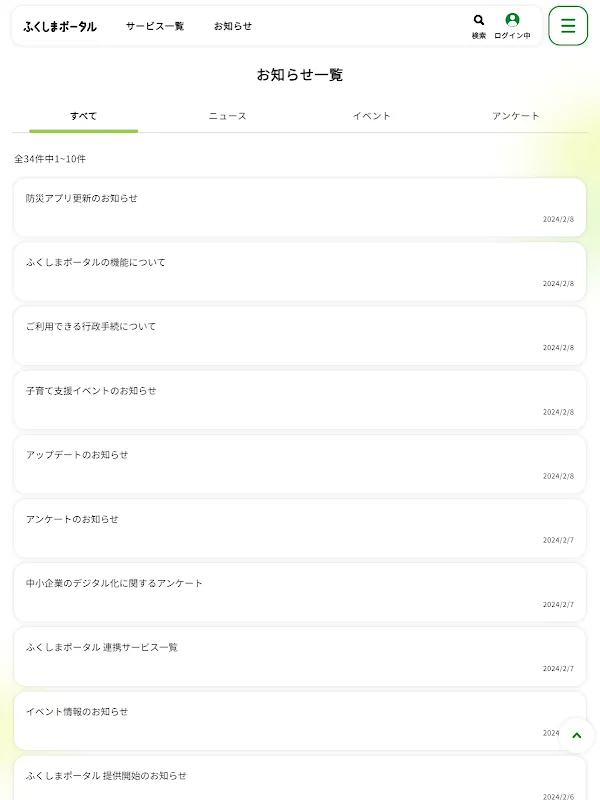Switch to the アンケート tab
This screenshot has height=800, width=600.
(515, 116)
